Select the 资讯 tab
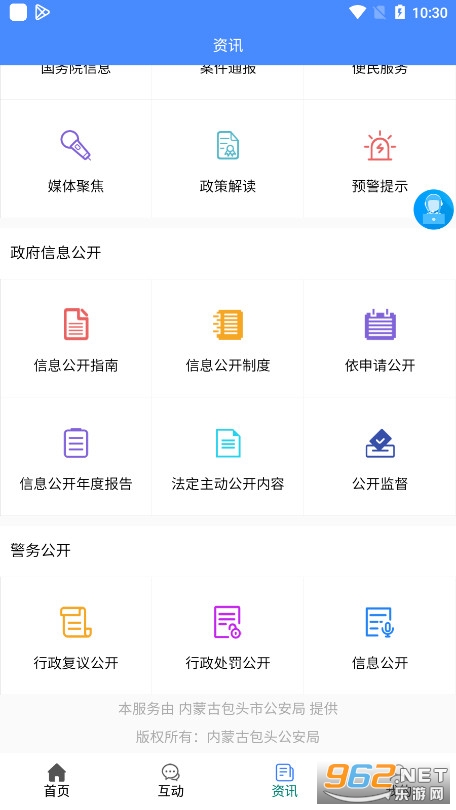The height and width of the screenshot is (810, 456). (285, 781)
